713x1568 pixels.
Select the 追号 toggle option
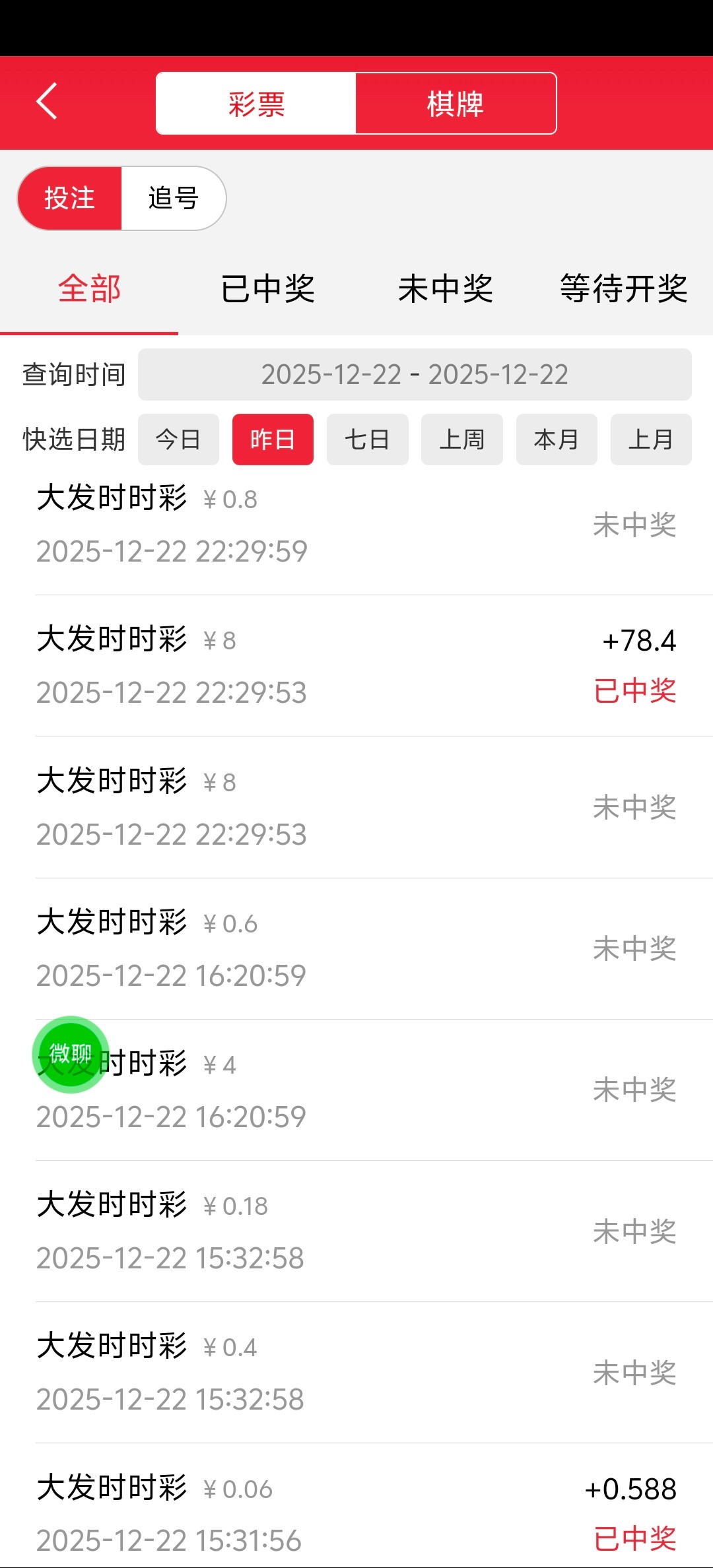coord(173,198)
